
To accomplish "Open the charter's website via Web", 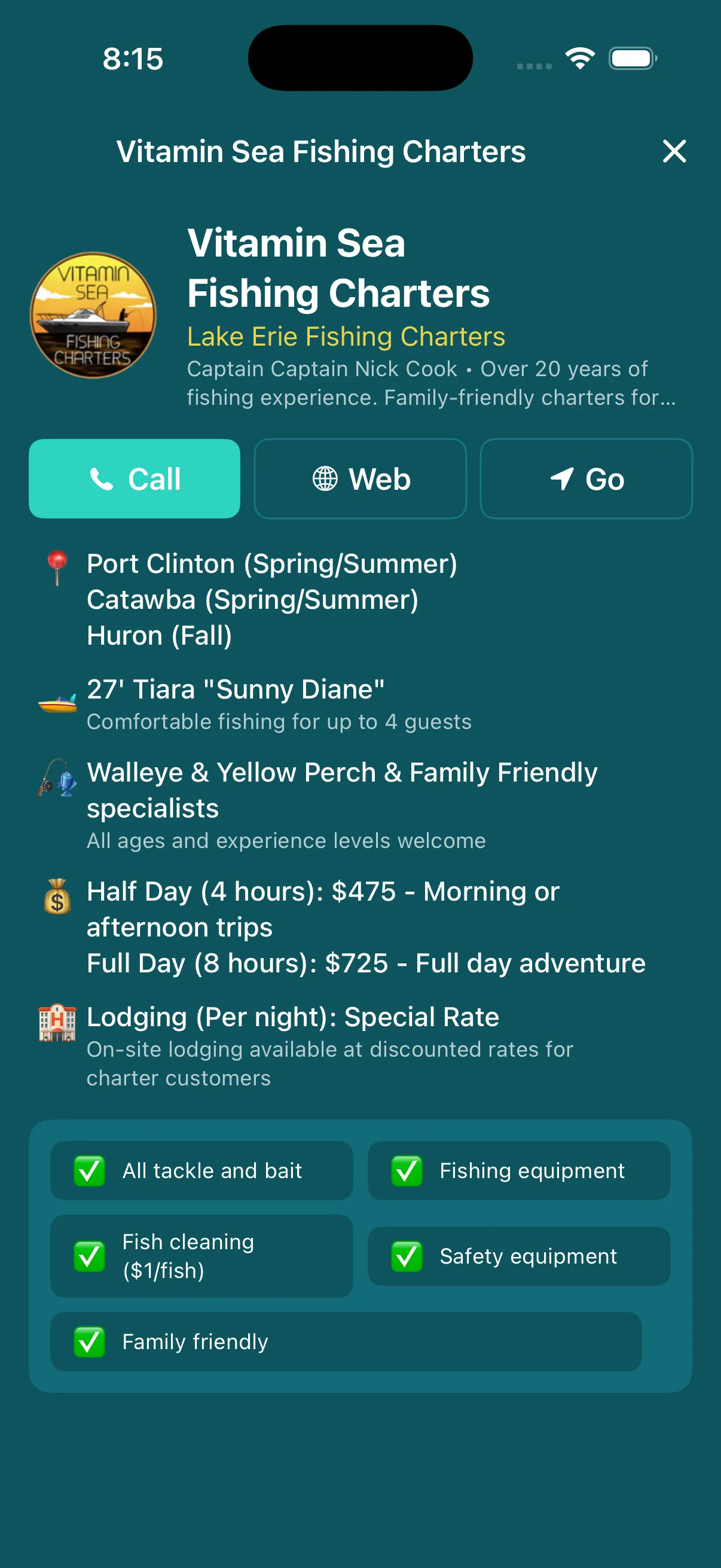I will [360, 478].
